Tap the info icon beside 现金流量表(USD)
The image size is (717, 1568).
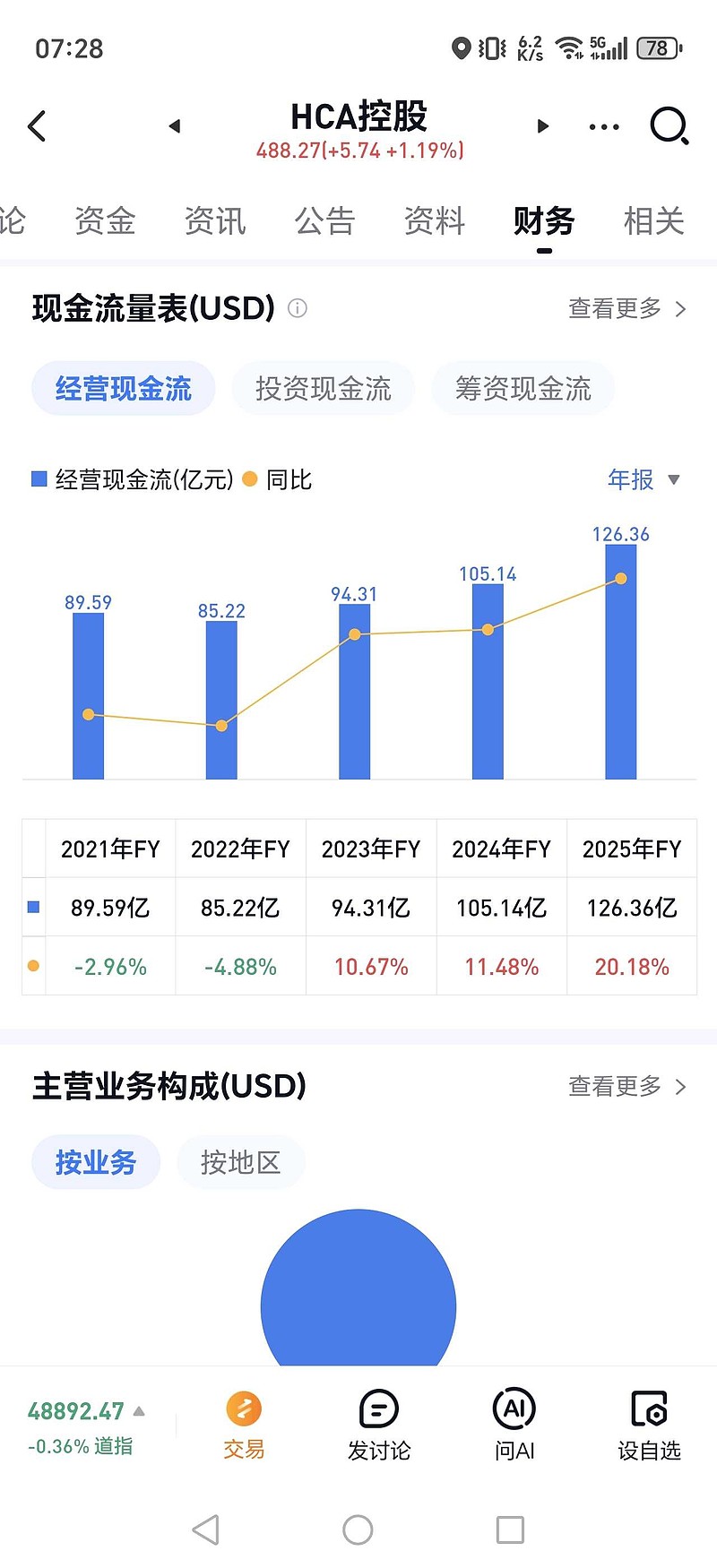coord(296,308)
